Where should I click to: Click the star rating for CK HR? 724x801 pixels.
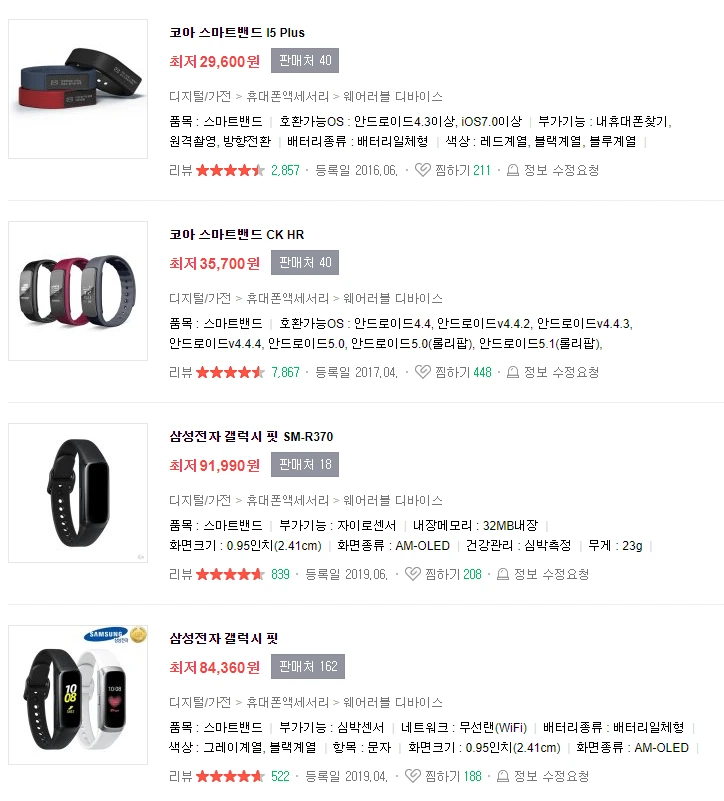tap(227, 373)
